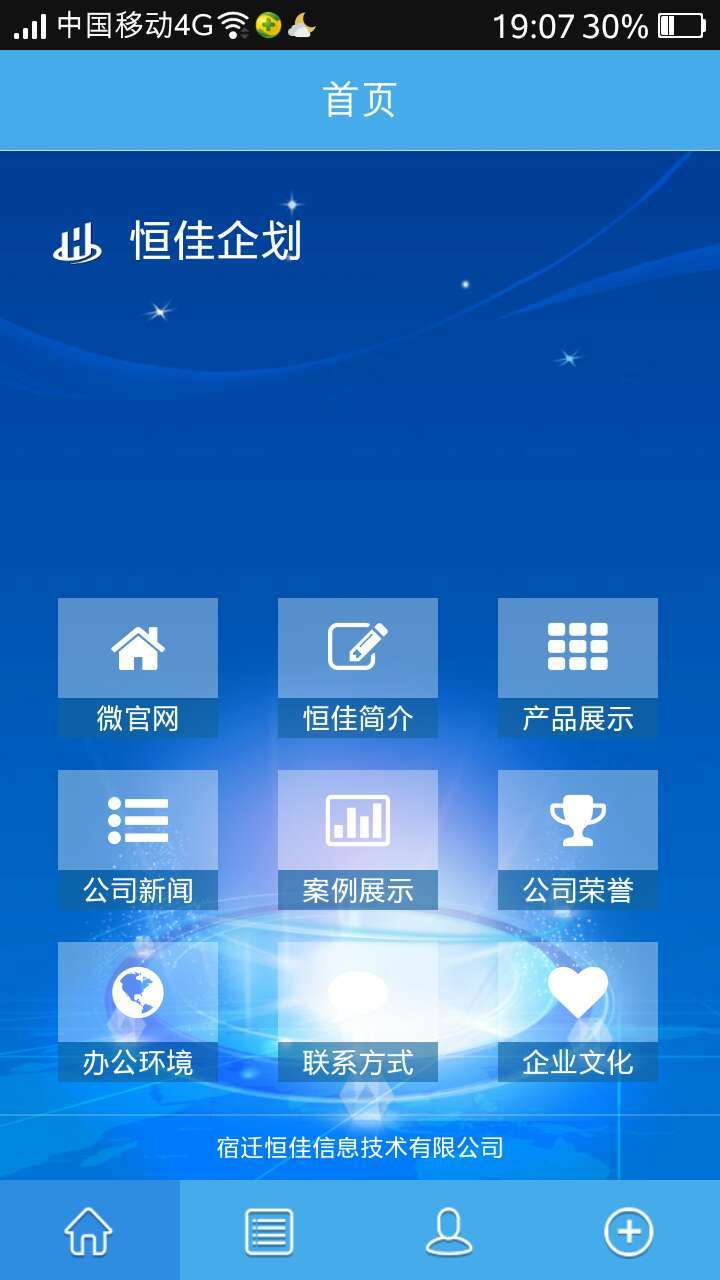Switch to the user profile tab
The height and width of the screenshot is (1280, 720).
point(449,1231)
